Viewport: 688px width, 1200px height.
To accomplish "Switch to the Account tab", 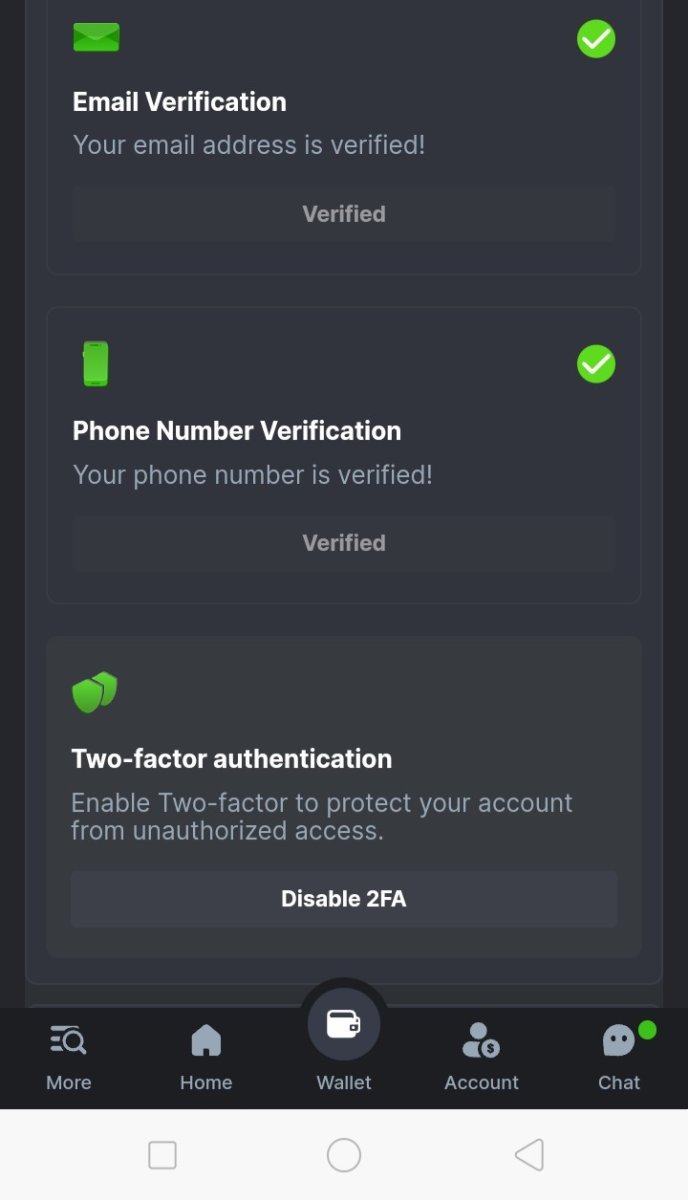I will (x=481, y=1057).
